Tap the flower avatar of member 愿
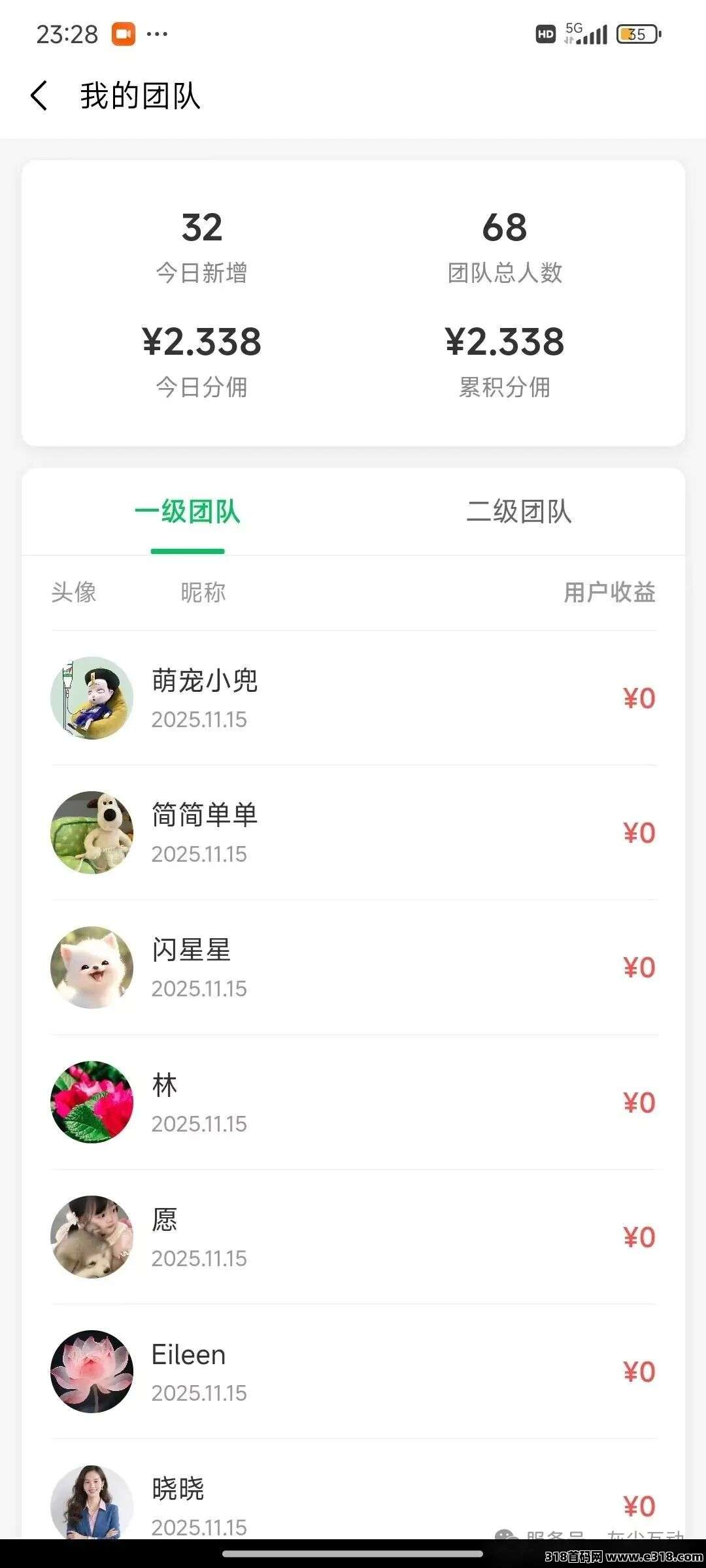This screenshot has width=706, height=1568. (x=92, y=1238)
